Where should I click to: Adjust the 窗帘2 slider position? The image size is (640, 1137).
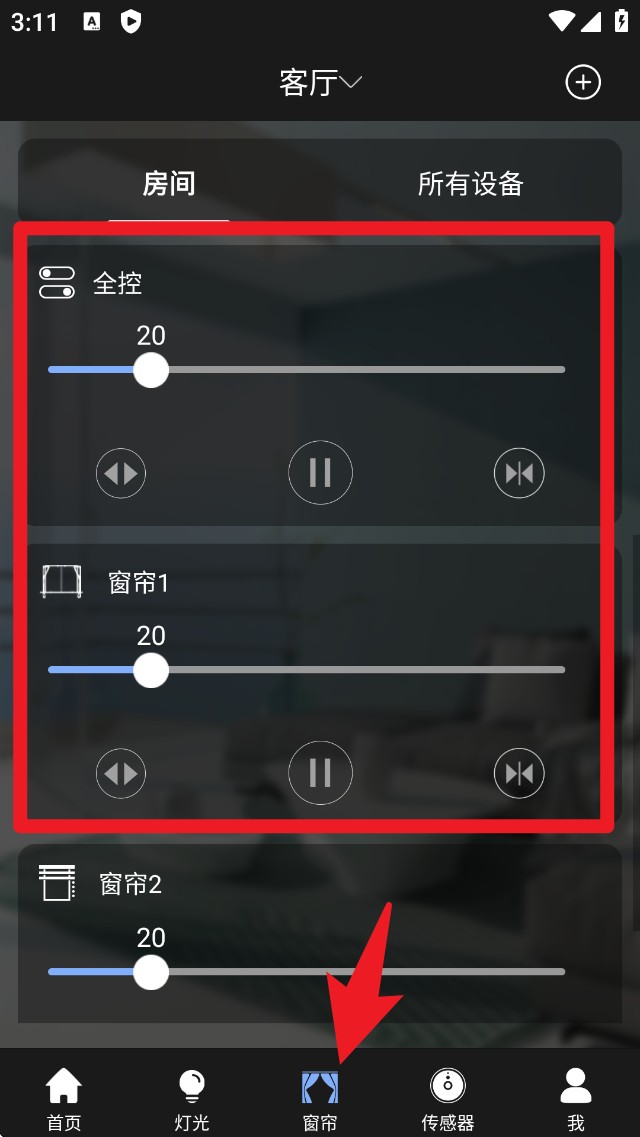(151, 972)
